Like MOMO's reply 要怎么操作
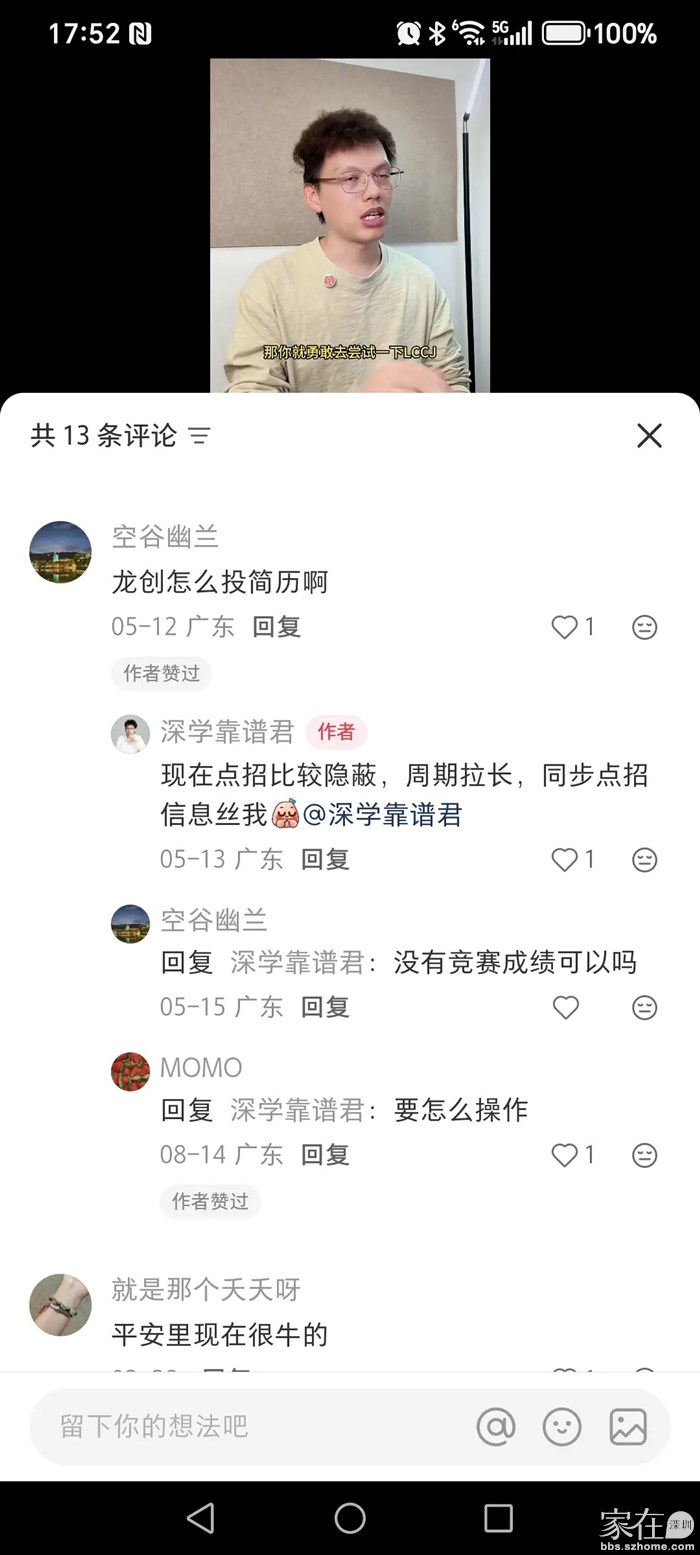The height and width of the screenshot is (1555, 700). [x=565, y=1155]
